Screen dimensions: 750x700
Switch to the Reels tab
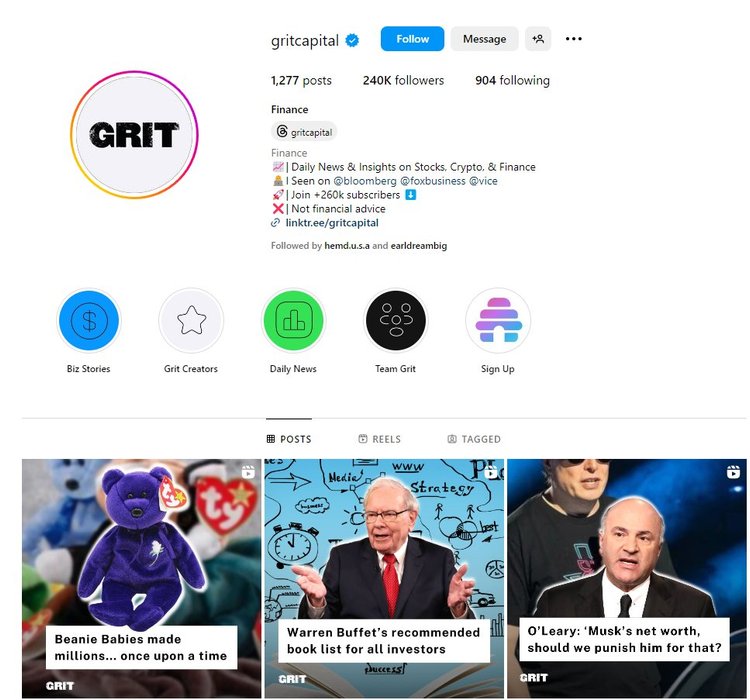(x=380, y=439)
